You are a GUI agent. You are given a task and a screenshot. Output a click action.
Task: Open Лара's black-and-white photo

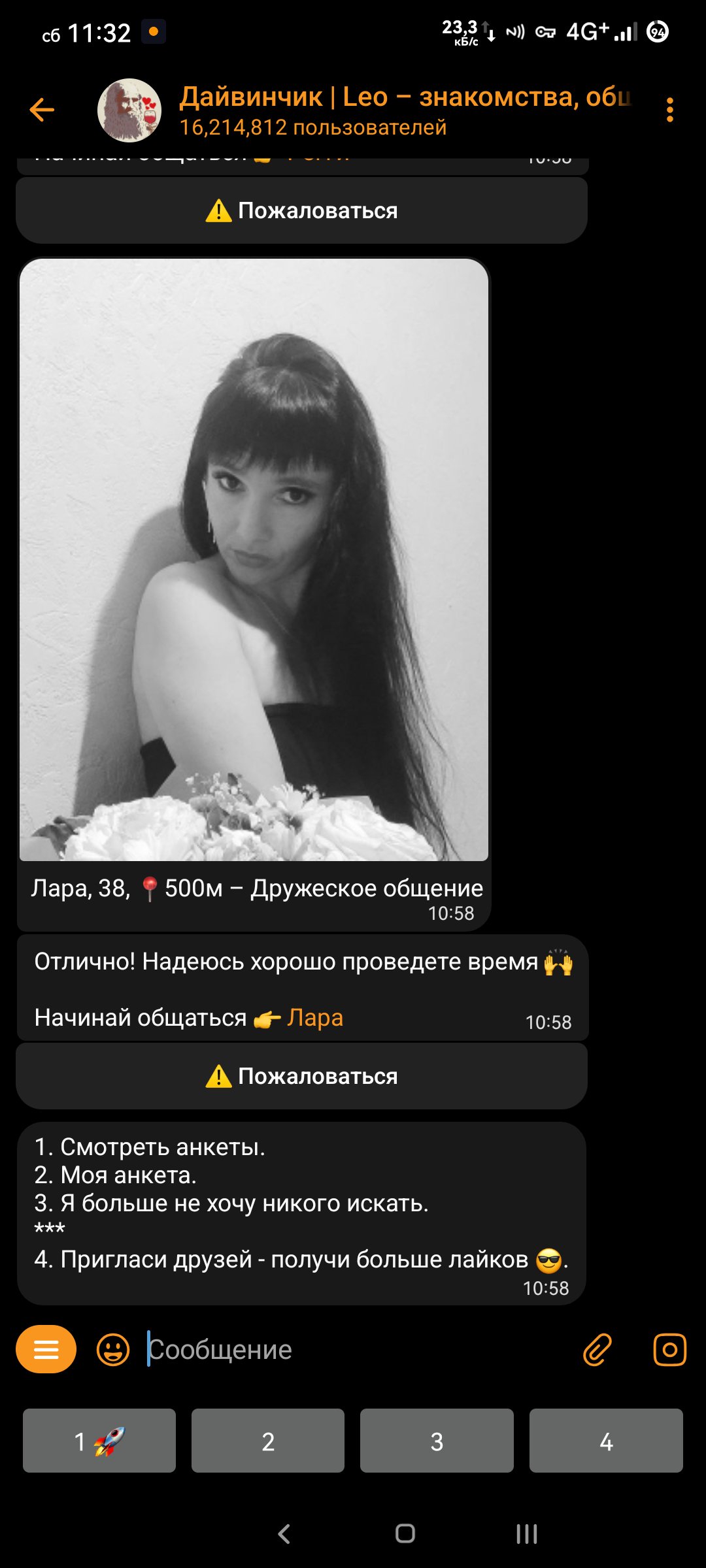coord(254,560)
